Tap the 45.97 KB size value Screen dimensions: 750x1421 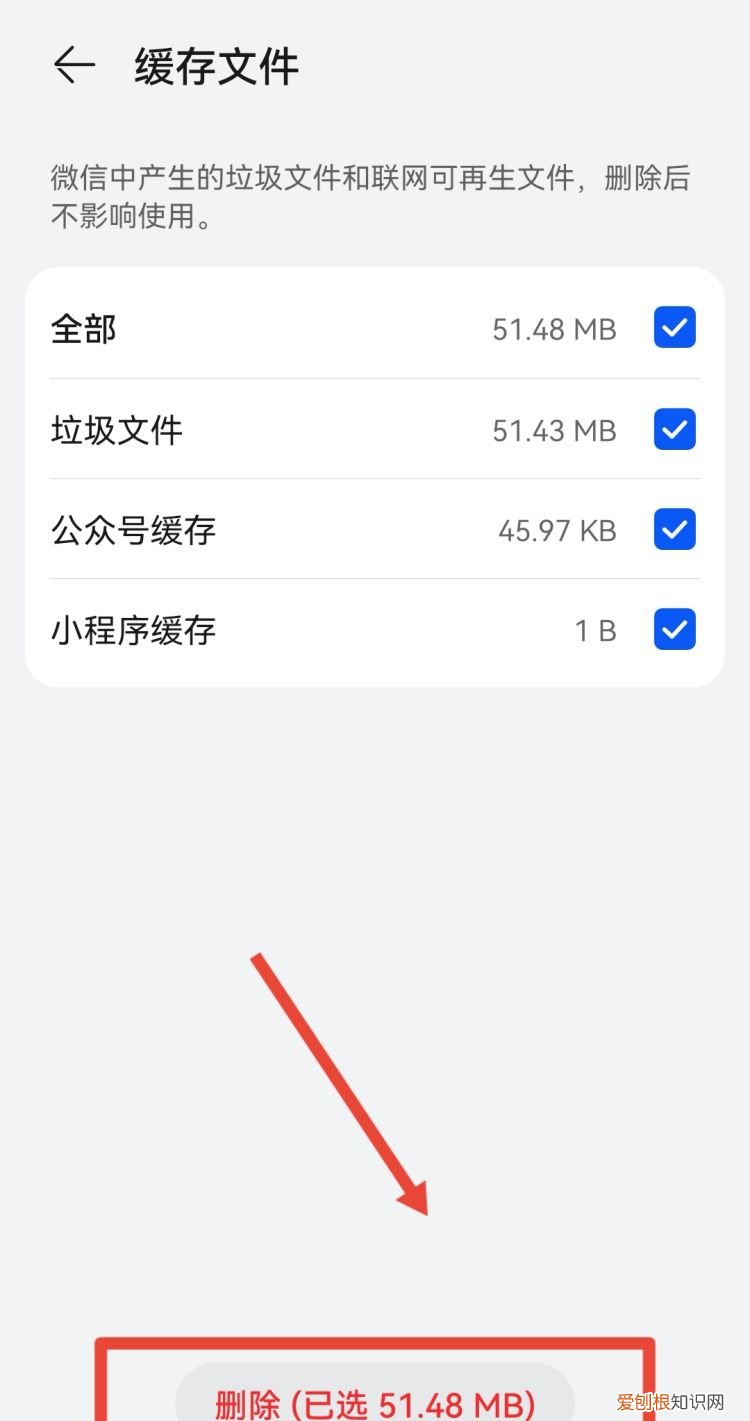[x=556, y=531]
